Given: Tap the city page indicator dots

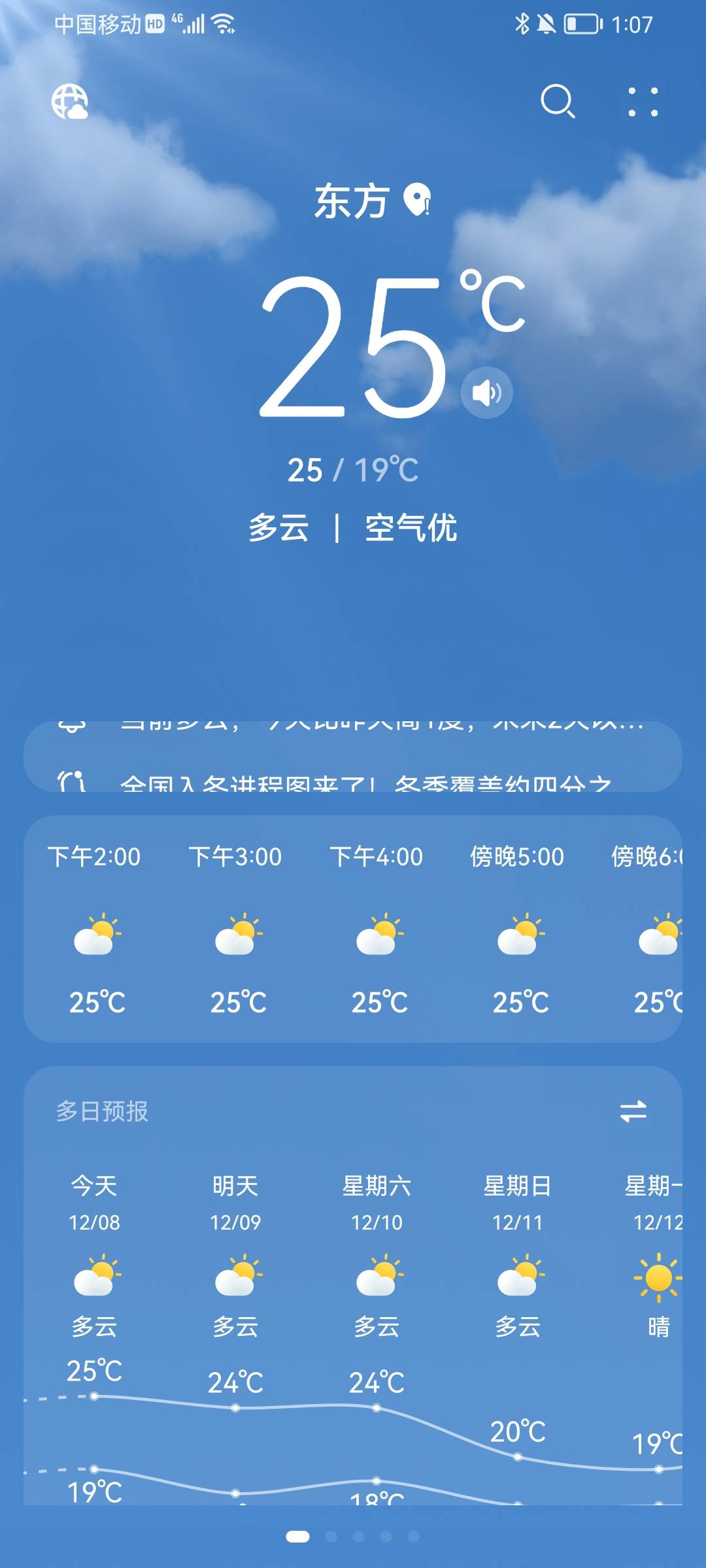Looking at the screenshot, I should pyautogui.click(x=353, y=1537).
